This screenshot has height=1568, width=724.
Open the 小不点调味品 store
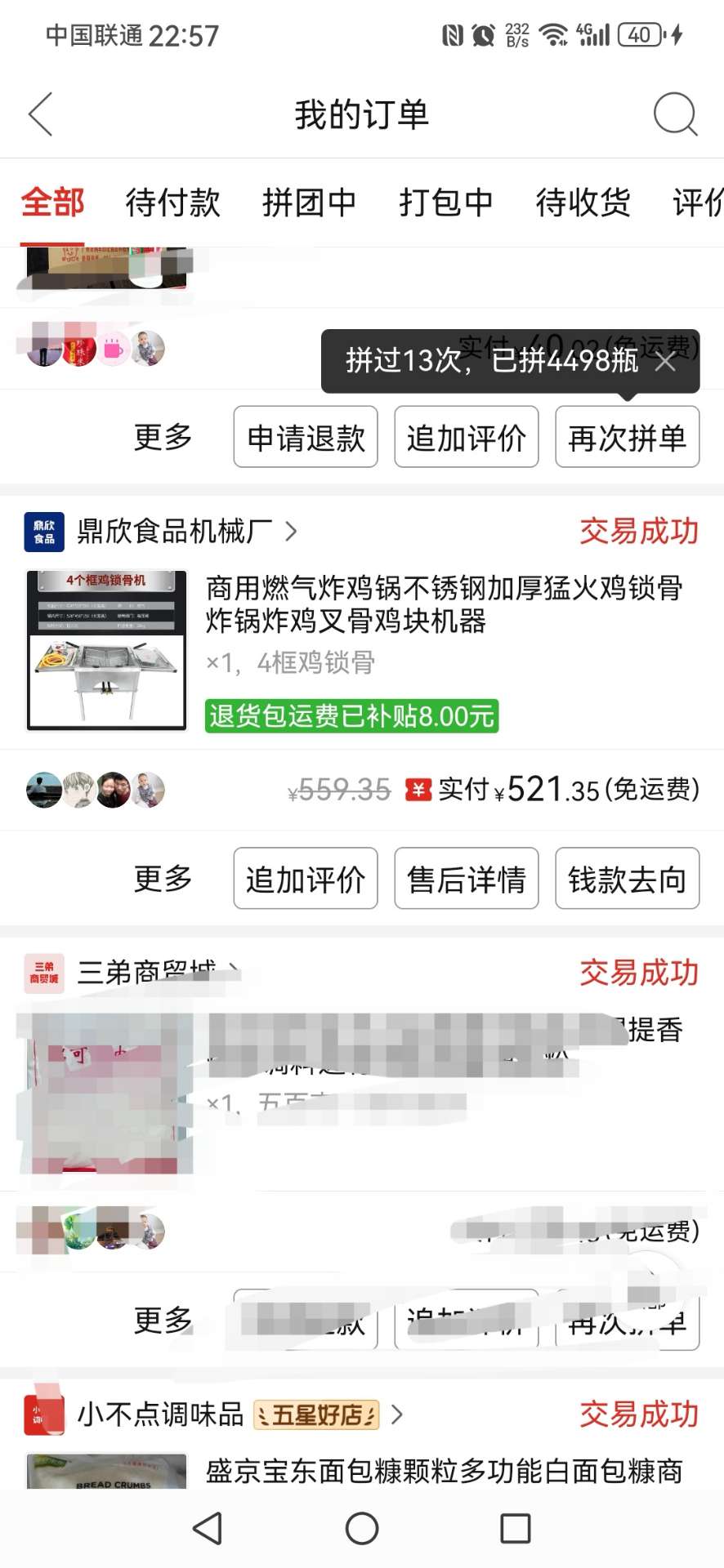click(160, 1414)
